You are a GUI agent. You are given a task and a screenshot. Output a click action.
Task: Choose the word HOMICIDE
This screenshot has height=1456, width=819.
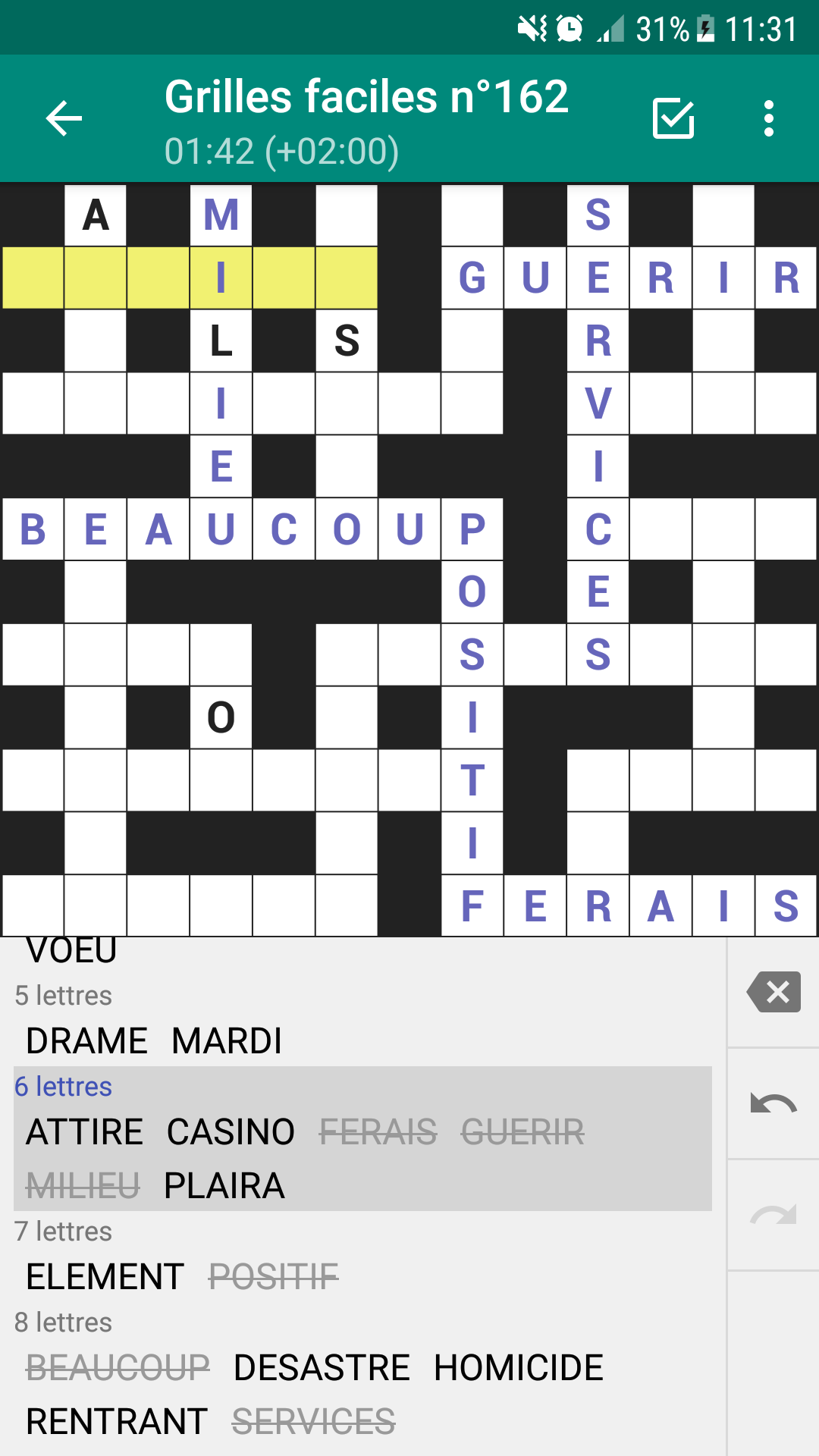pyautogui.click(x=519, y=1368)
